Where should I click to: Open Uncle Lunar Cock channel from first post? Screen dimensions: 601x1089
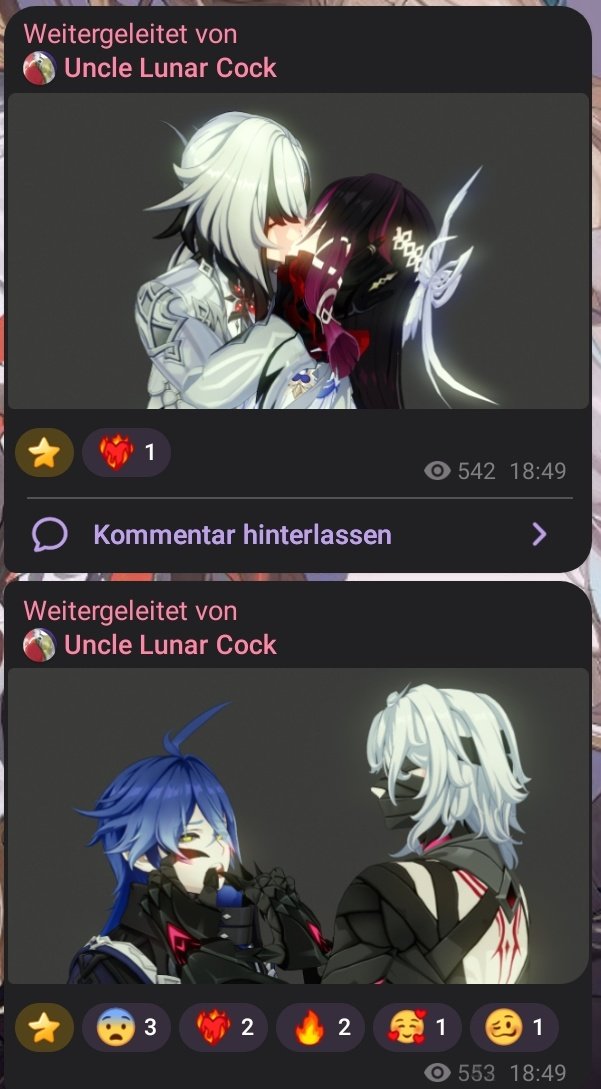[169, 68]
